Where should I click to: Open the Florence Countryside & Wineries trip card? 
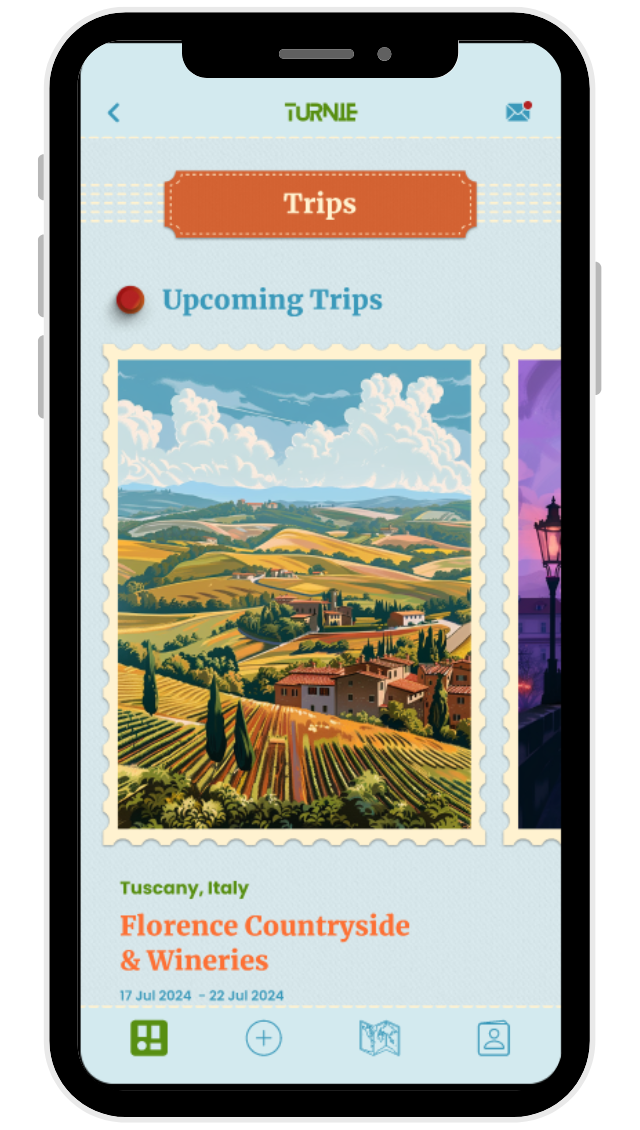click(294, 594)
